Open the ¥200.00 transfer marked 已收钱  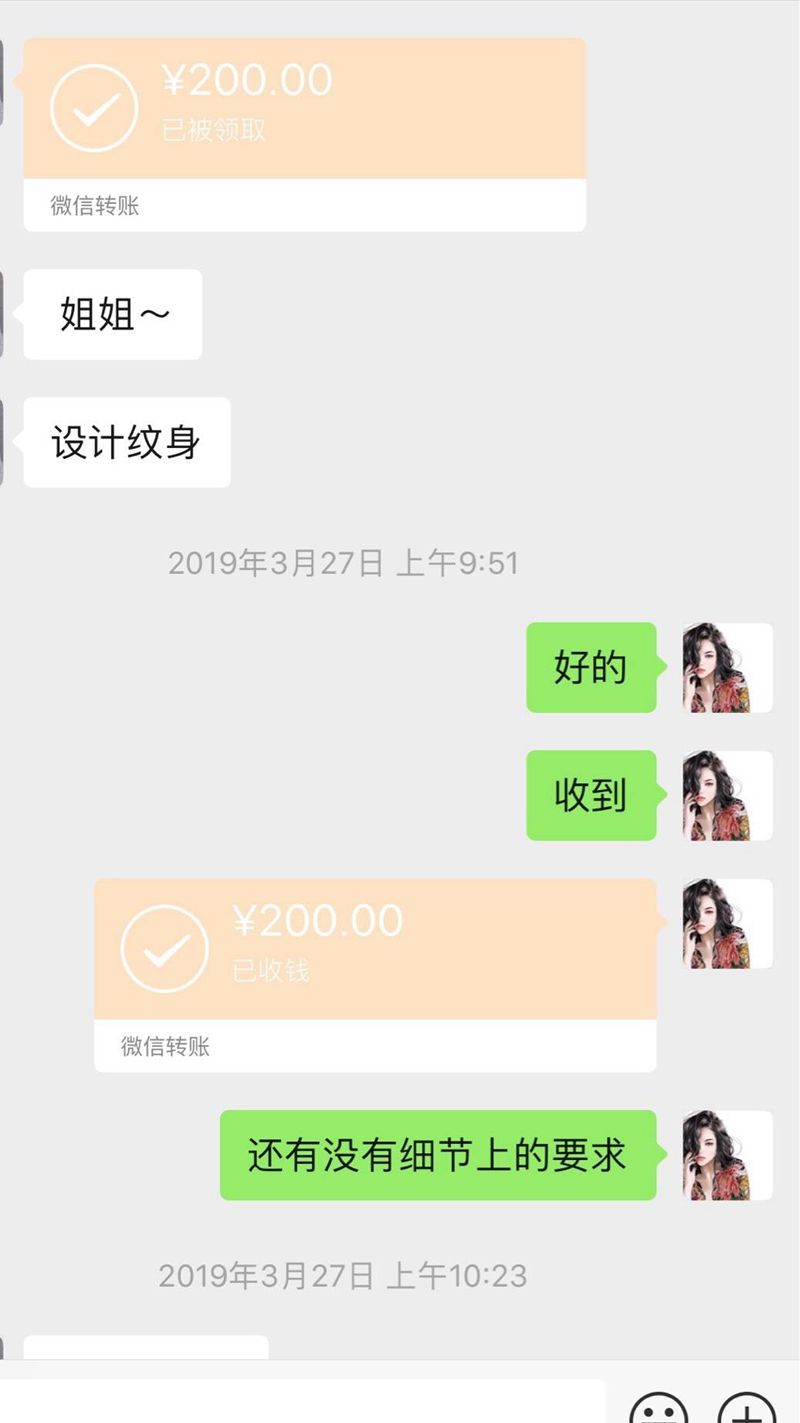(375, 974)
